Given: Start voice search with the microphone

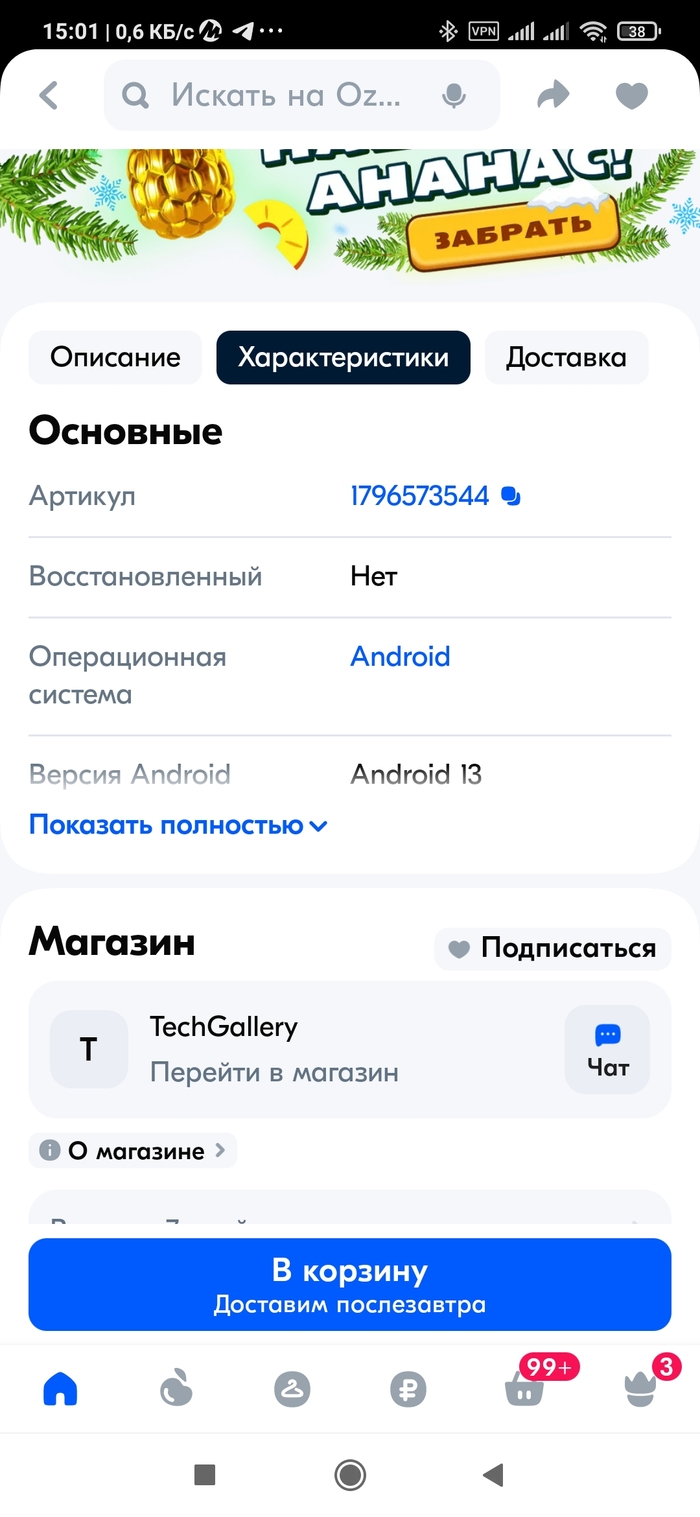Looking at the screenshot, I should pos(454,96).
